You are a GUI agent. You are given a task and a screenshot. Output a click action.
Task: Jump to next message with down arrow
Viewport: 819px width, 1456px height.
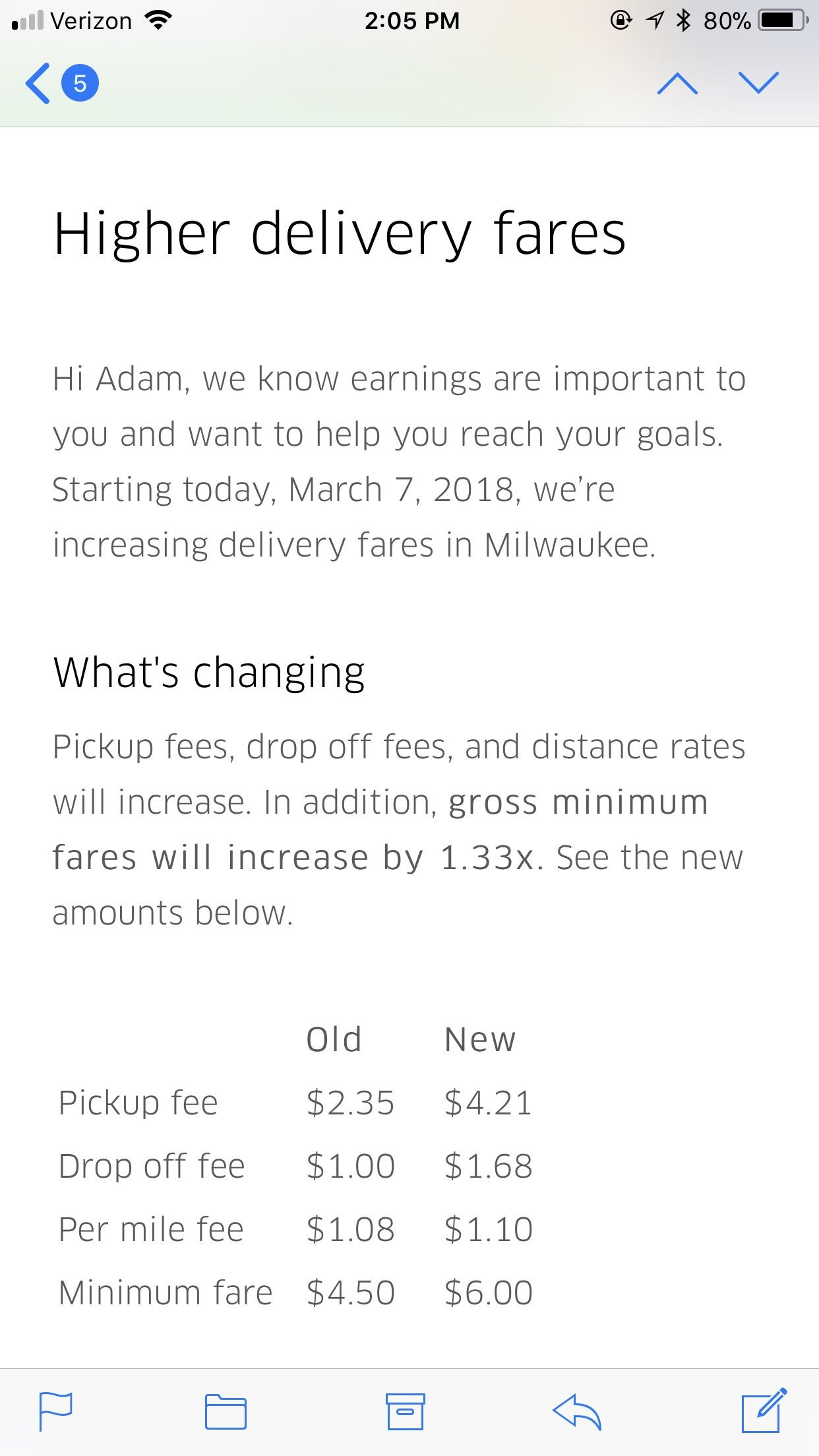coord(758,83)
